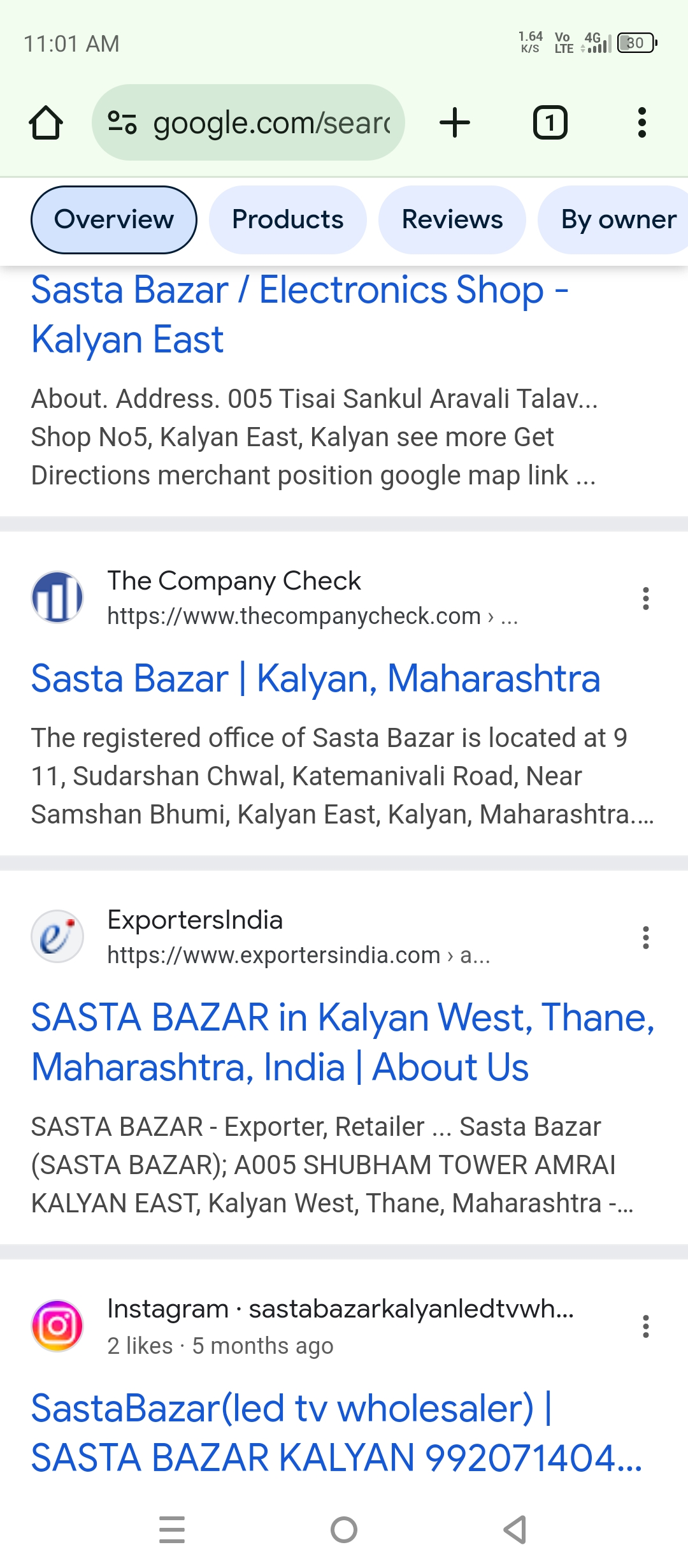Open SASTA BAZAR in Kalyan West About Us

pyautogui.click(x=343, y=1042)
